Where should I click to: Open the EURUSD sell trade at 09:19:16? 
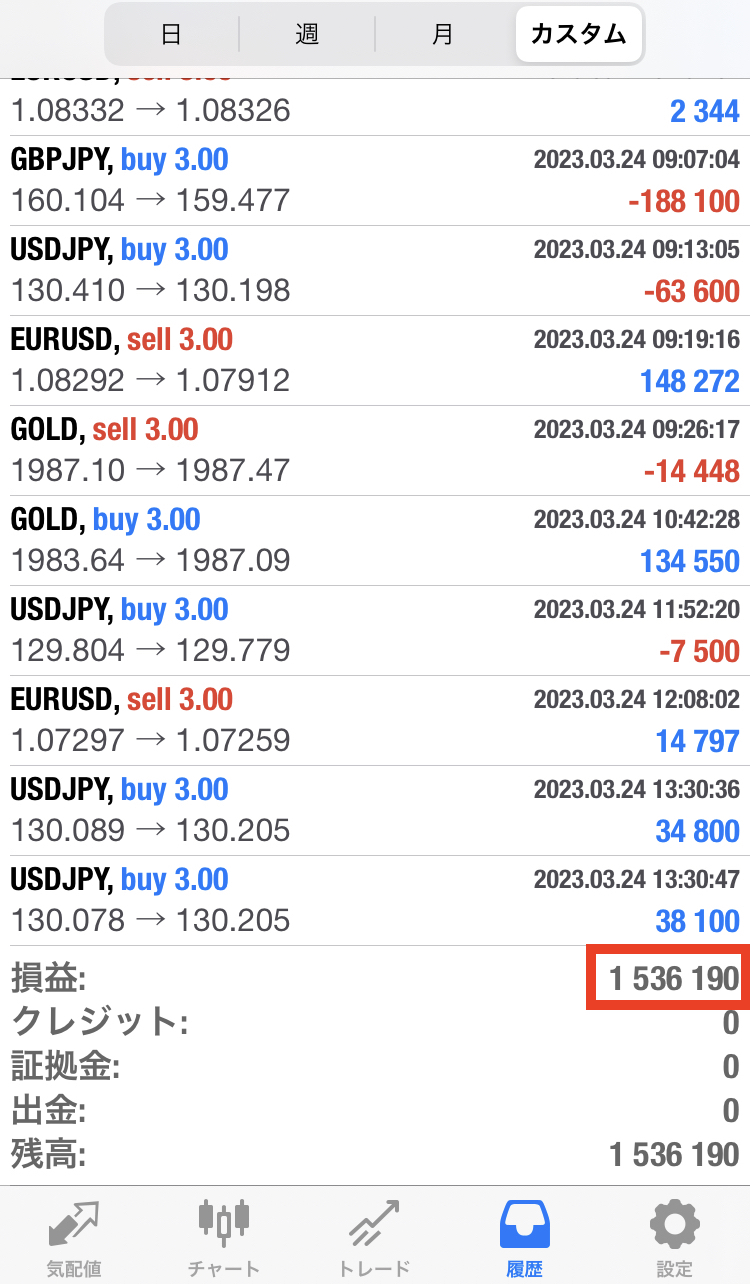(375, 361)
